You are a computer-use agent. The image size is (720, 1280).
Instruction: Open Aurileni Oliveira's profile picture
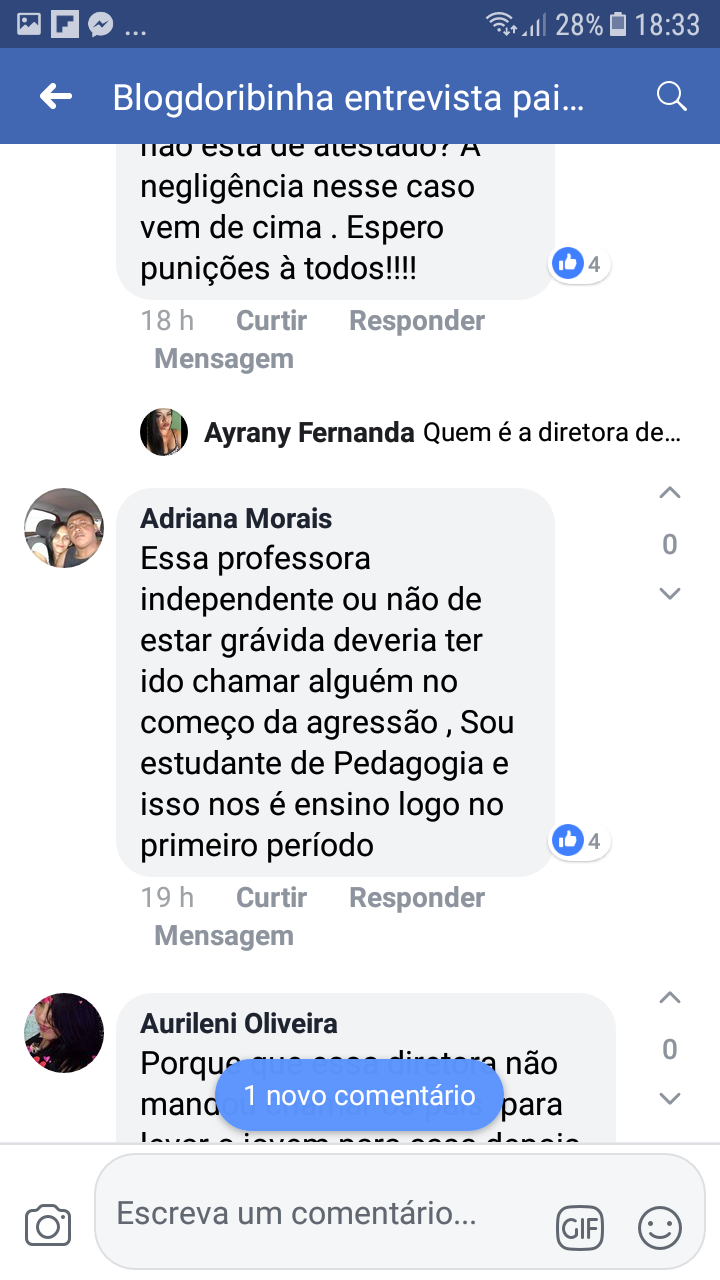(64, 1033)
